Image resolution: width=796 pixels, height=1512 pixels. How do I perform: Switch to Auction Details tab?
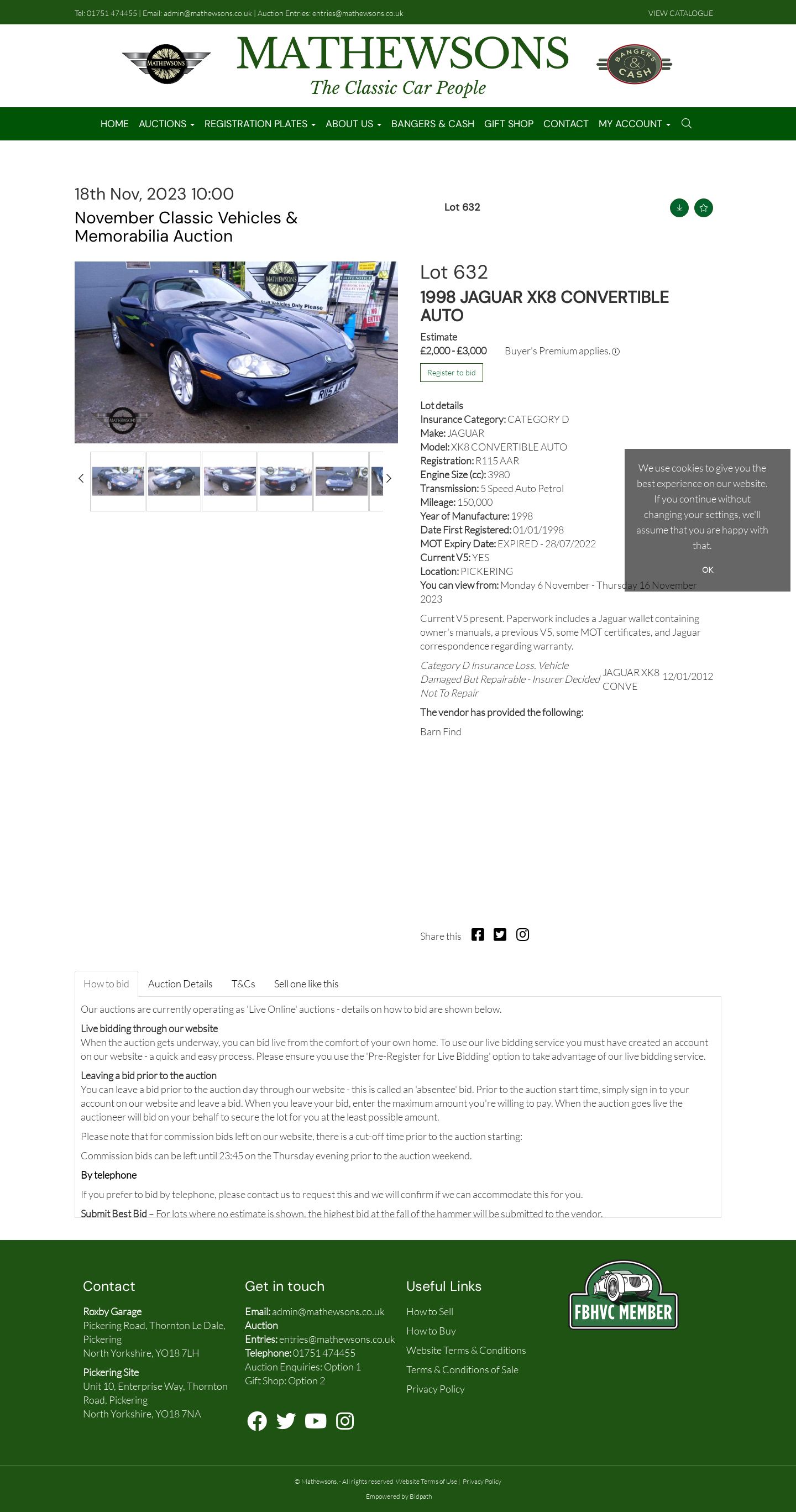tap(180, 983)
